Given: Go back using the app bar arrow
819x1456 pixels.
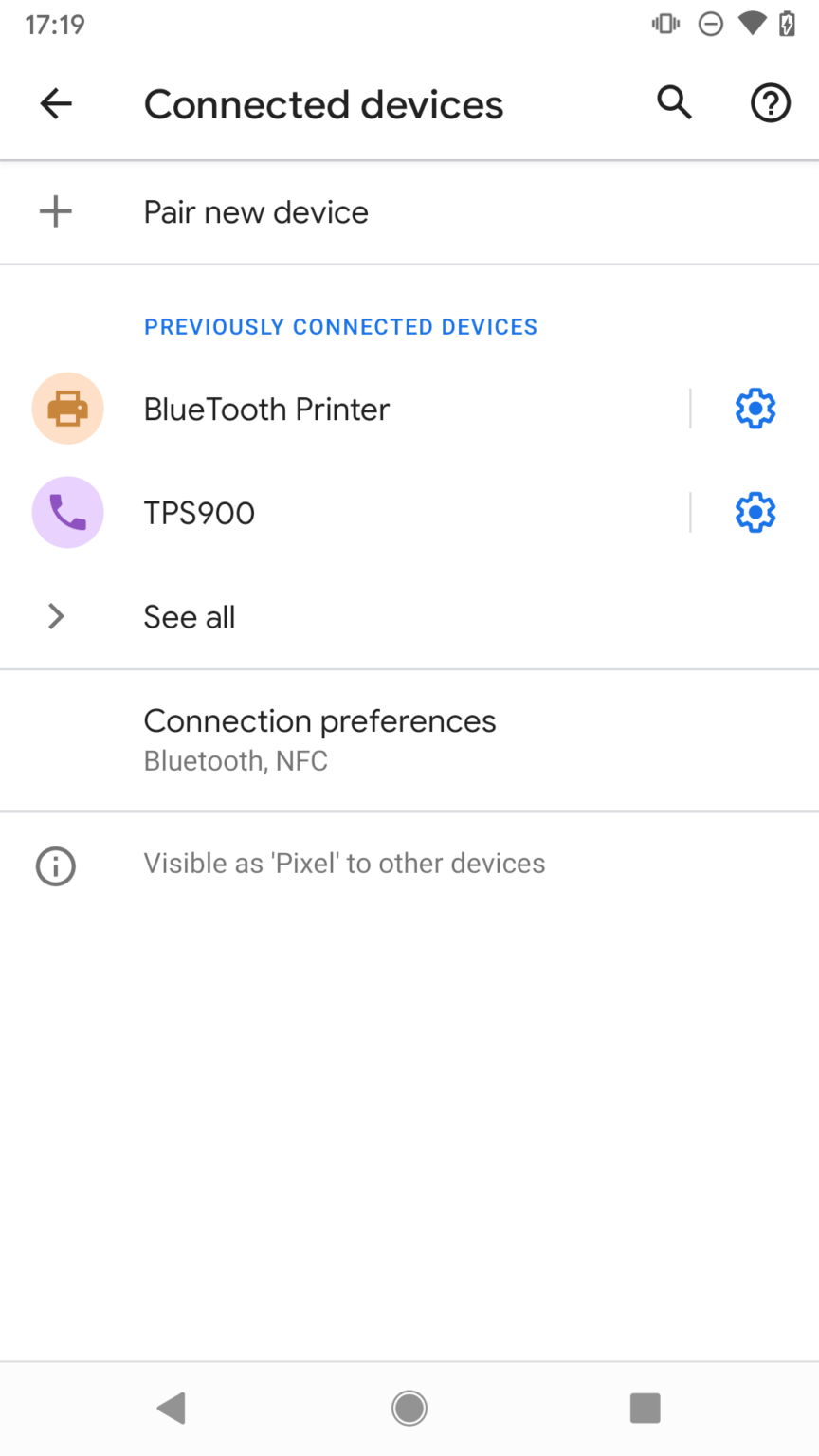Looking at the screenshot, I should point(56,103).
